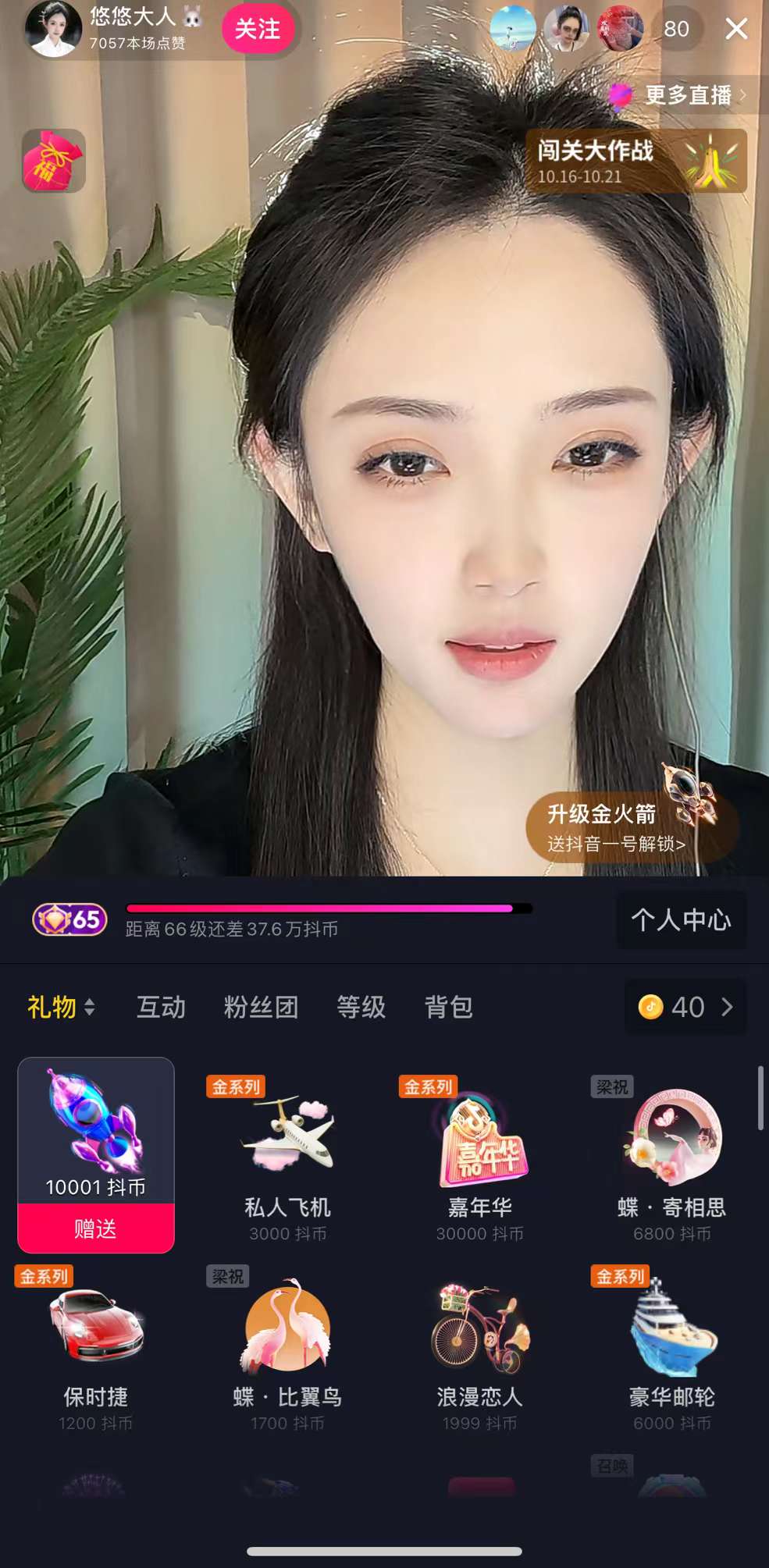Send the 10001 抖币 rocket with 赠送
The width and height of the screenshot is (769, 1568).
(95, 1228)
